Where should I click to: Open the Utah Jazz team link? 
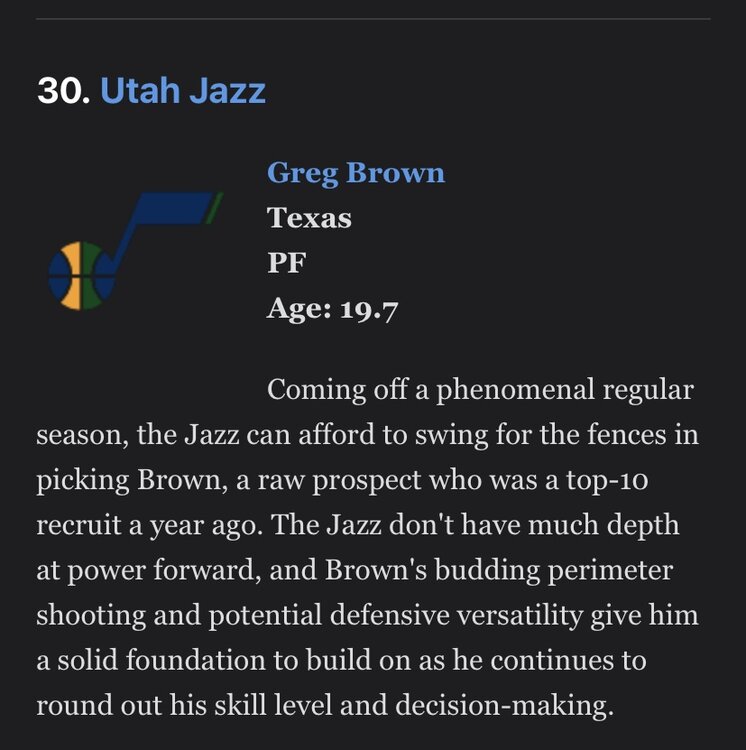(x=183, y=91)
